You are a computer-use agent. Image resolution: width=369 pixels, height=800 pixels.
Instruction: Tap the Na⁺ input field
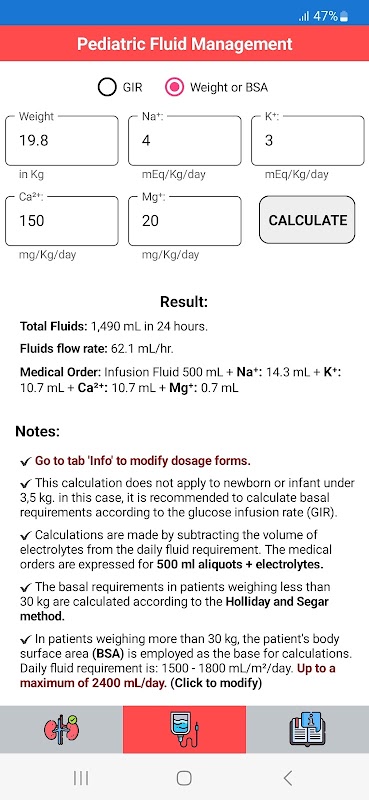(x=185, y=141)
